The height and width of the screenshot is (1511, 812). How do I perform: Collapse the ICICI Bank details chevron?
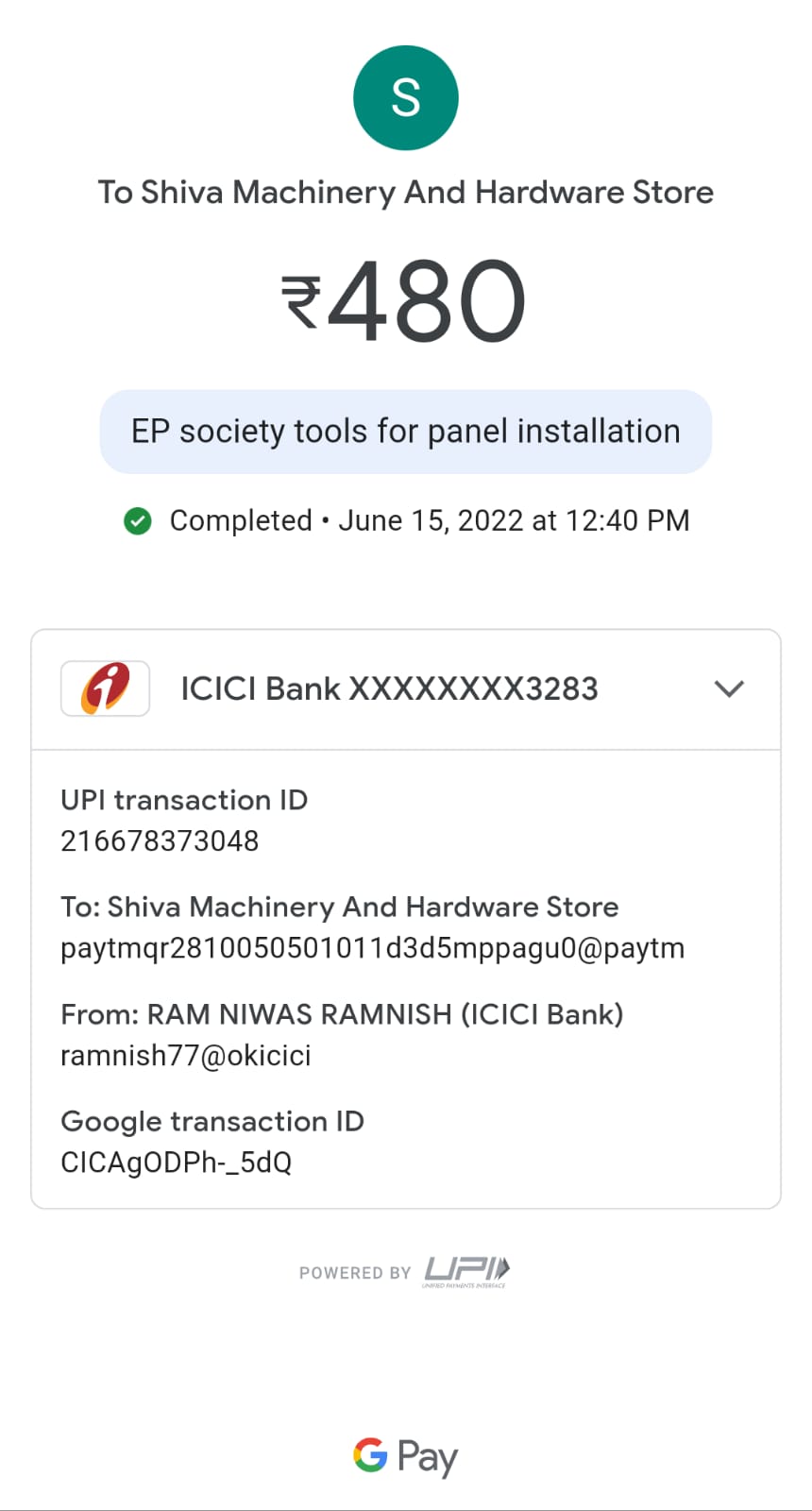[729, 688]
